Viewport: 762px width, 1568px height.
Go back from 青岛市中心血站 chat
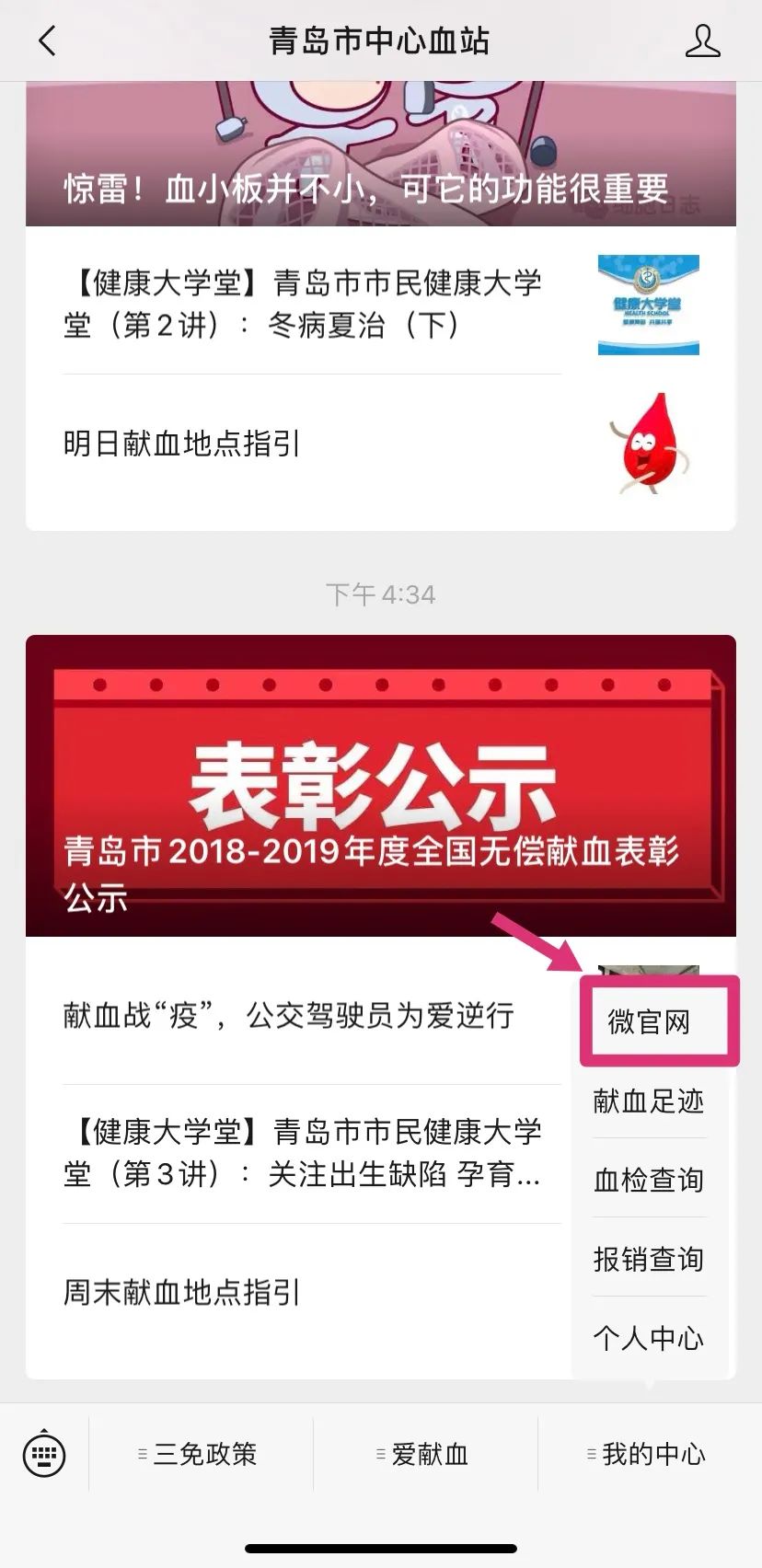tap(48, 40)
